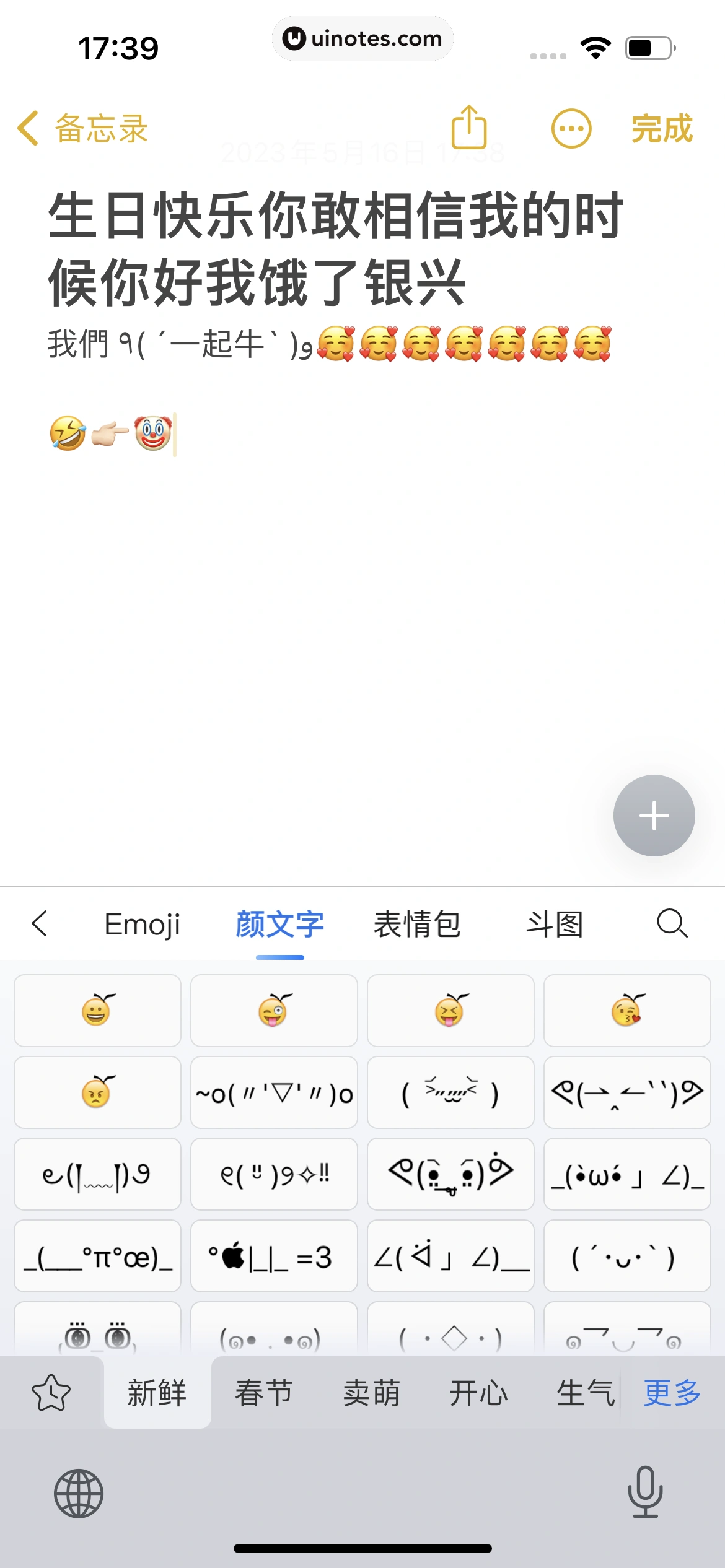Tap the plus floating action button
This screenshot has width=725, height=1568.
tap(654, 816)
